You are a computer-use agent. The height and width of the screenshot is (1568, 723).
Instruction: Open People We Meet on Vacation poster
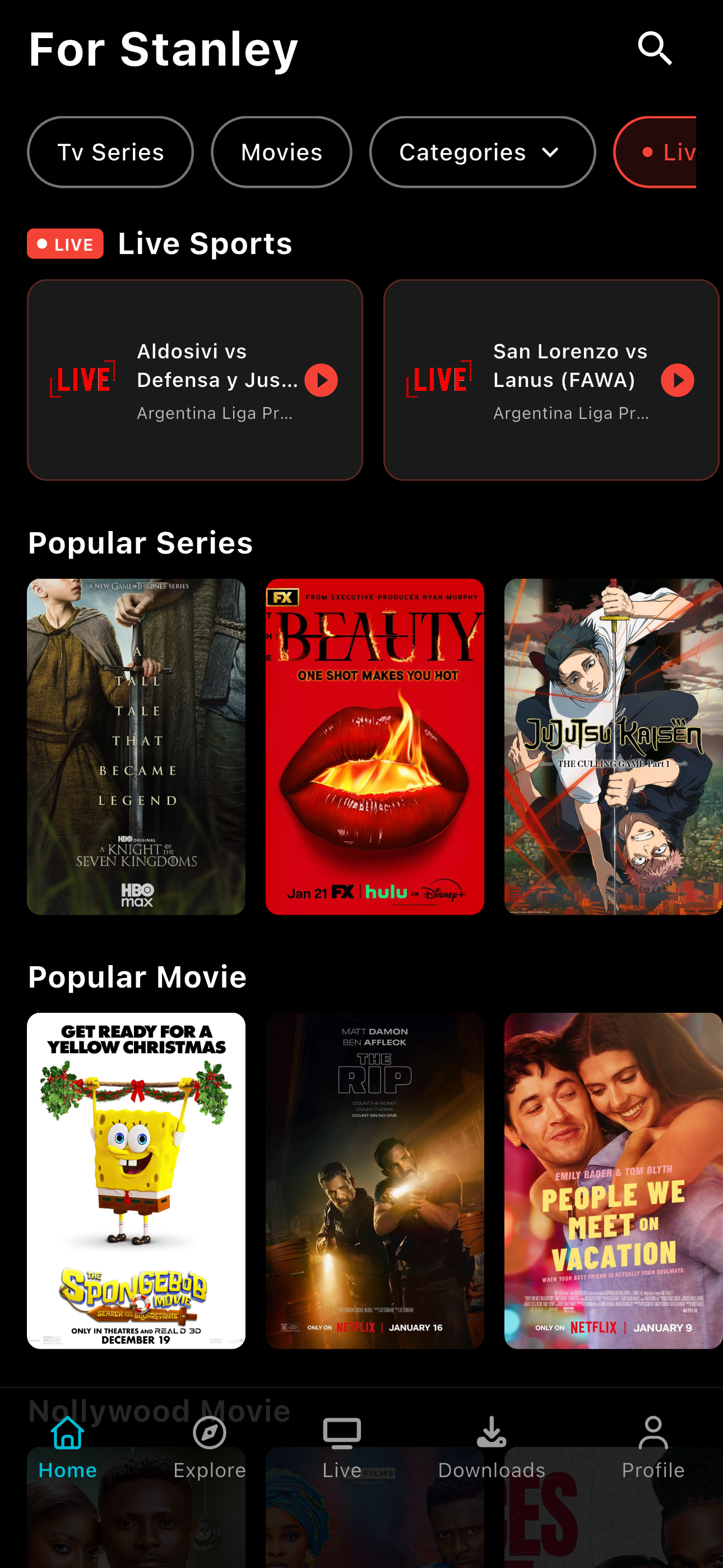click(613, 1180)
